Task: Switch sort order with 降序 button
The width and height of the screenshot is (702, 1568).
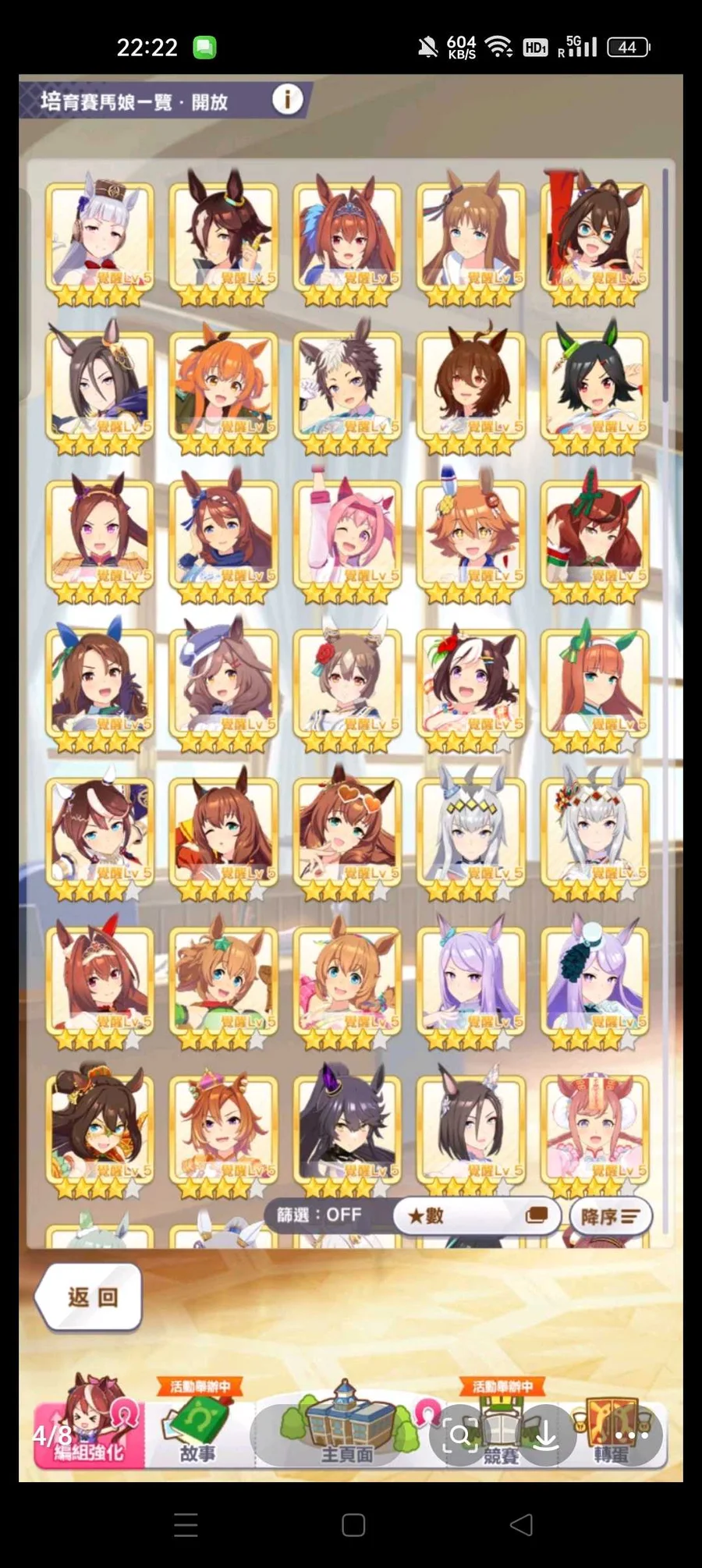Action: point(611,1216)
